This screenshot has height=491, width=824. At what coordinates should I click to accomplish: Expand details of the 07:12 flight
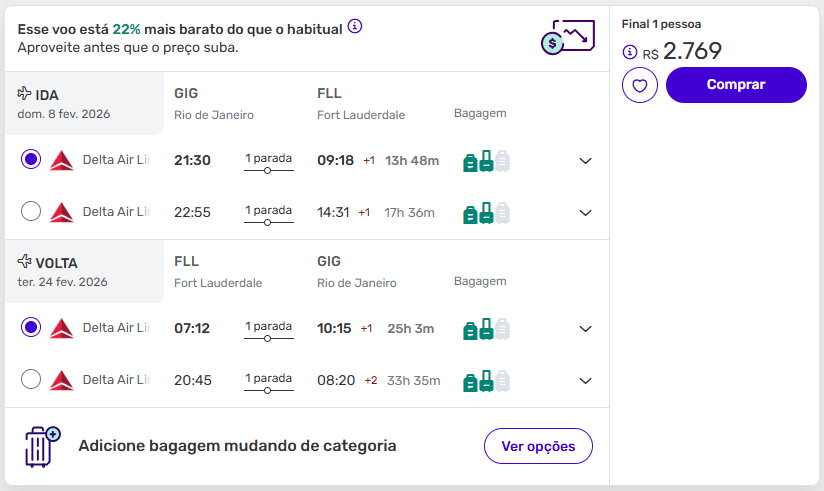586,328
